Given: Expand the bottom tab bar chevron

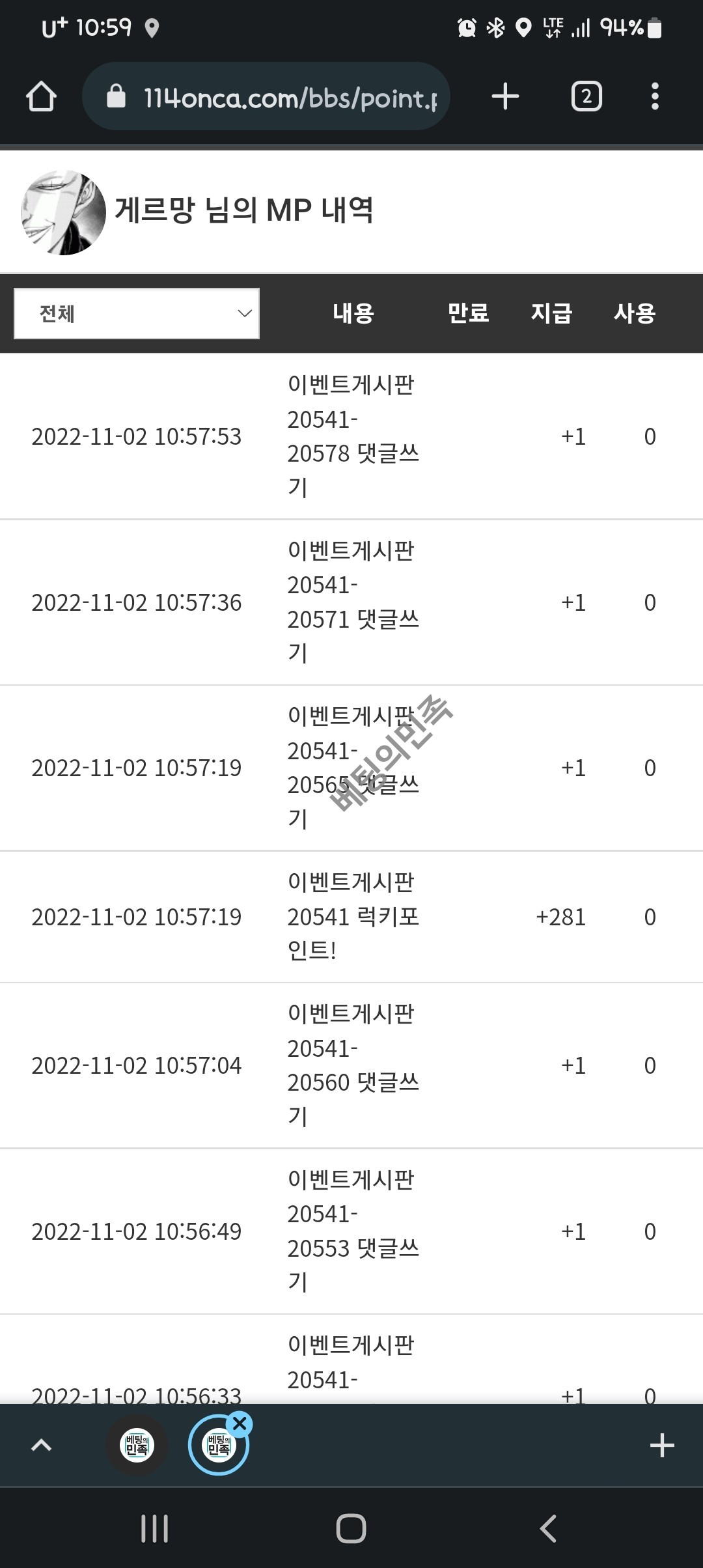Looking at the screenshot, I should pyautogui.click(x=41, y=1446).
